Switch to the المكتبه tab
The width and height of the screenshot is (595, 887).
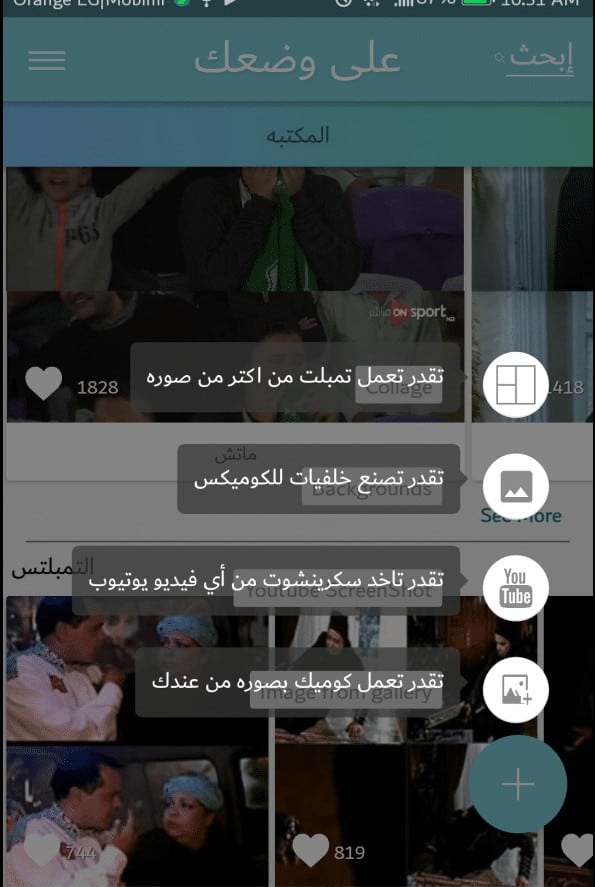point(298,135)
